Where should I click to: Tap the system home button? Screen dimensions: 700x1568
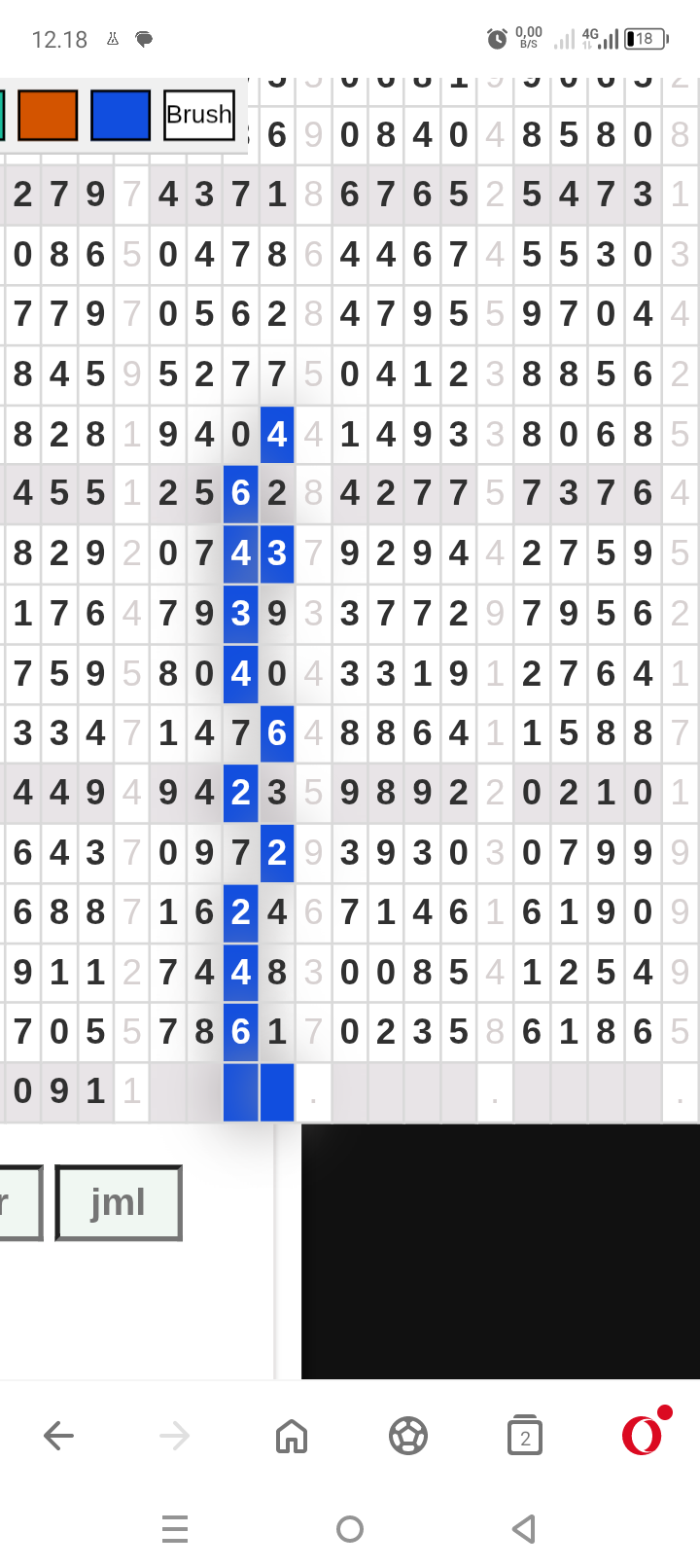click(350, 1529)
